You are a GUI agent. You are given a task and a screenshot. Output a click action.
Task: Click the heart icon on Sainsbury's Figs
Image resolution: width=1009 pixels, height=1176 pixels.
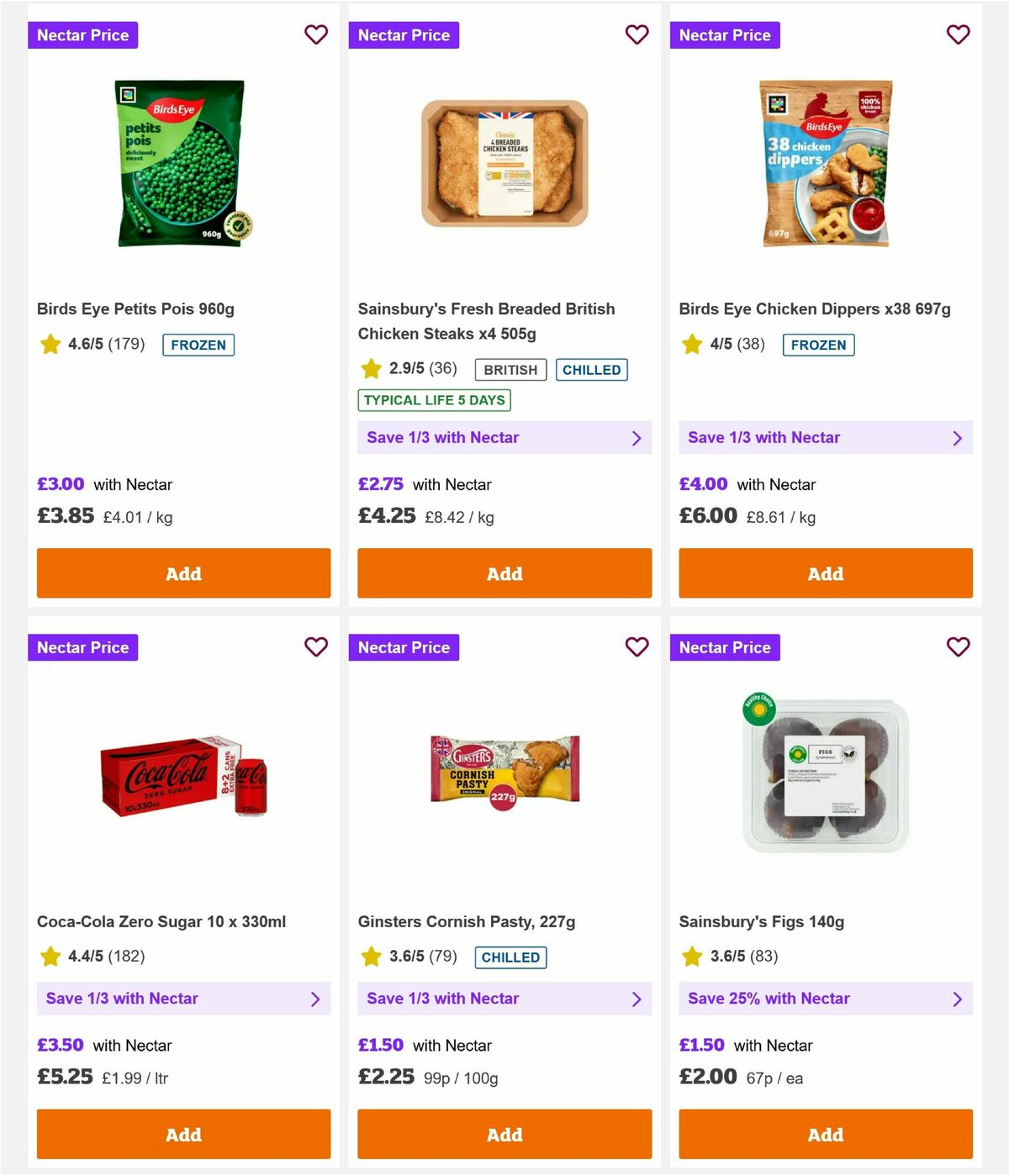(x=958, y=647)
